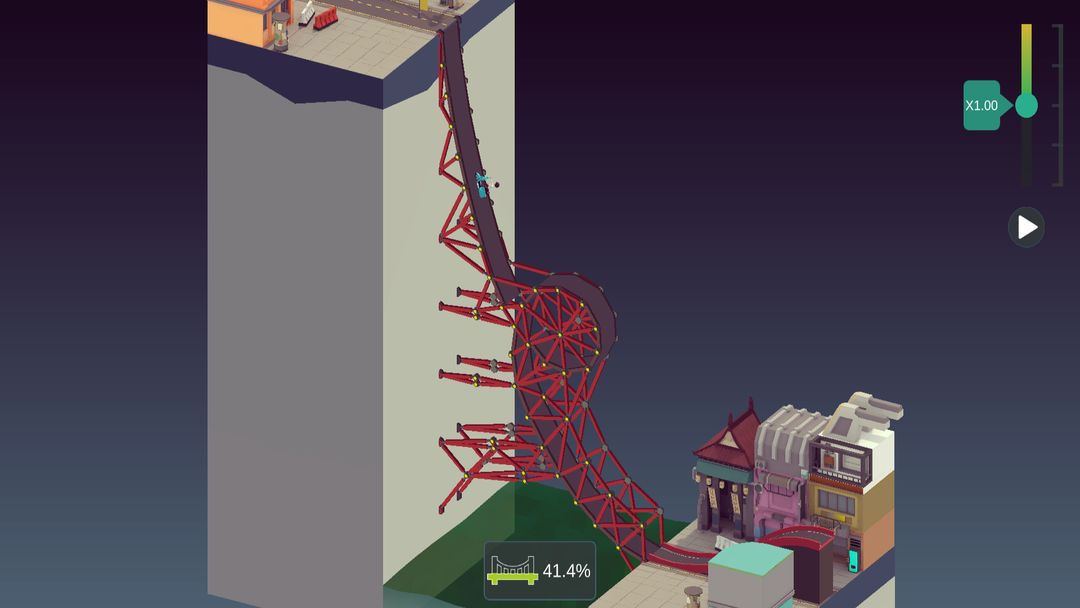This screenshot has width=1080, height=608.
Task: Tap the simulation speed slider knob
Action: coord(1026,105)
